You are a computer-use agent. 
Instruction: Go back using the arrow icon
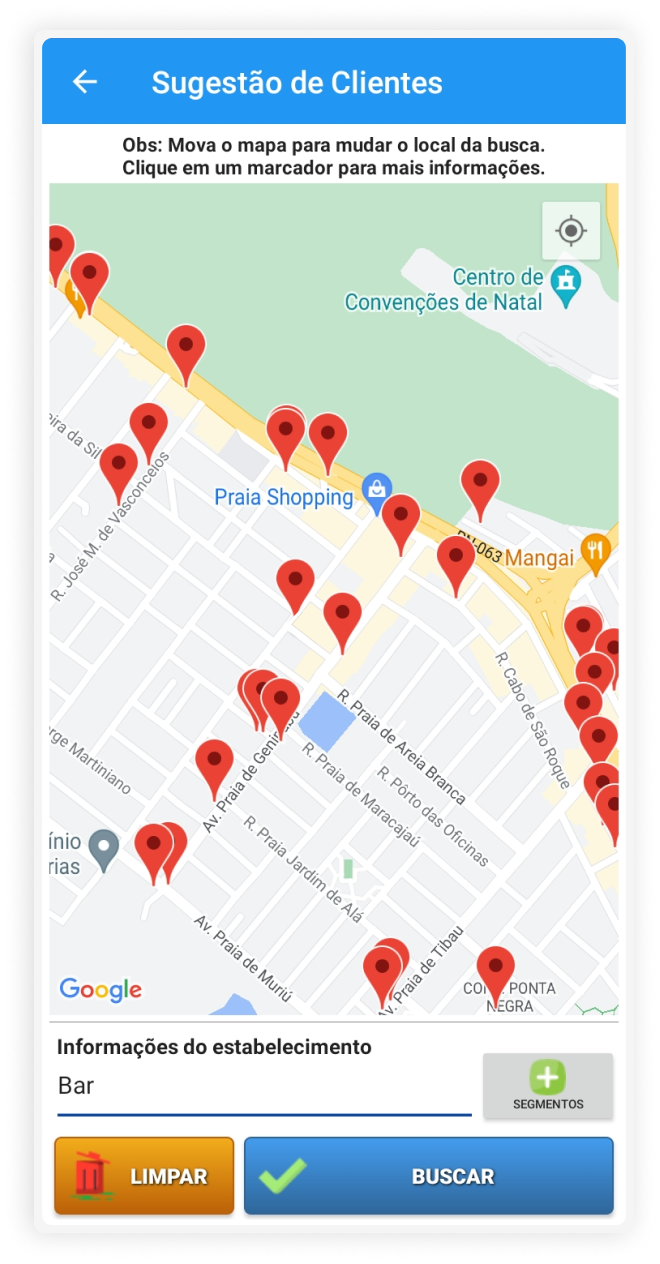tap(85, 82)
